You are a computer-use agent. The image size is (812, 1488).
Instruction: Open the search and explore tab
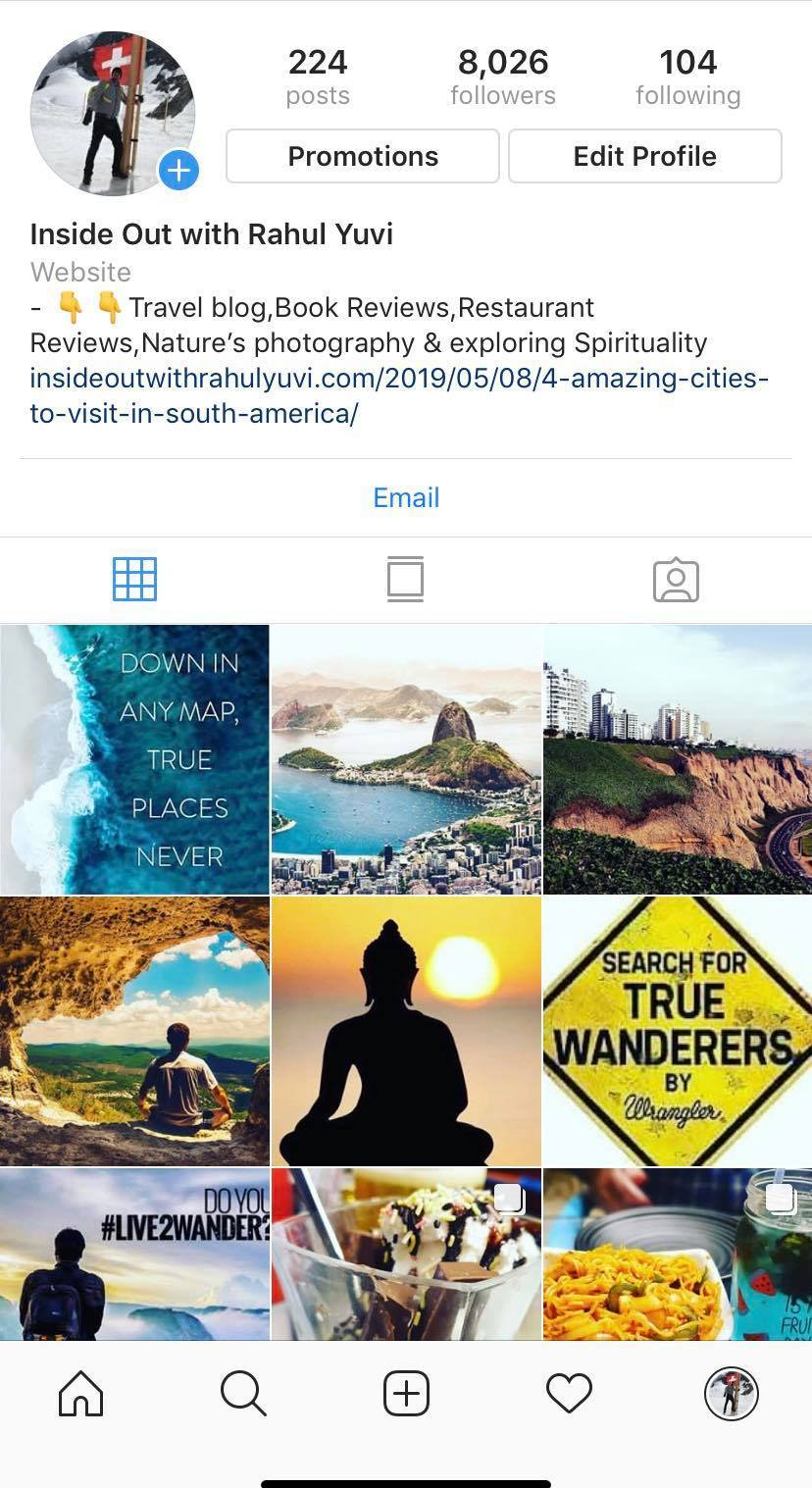(x=243, y=1393)
